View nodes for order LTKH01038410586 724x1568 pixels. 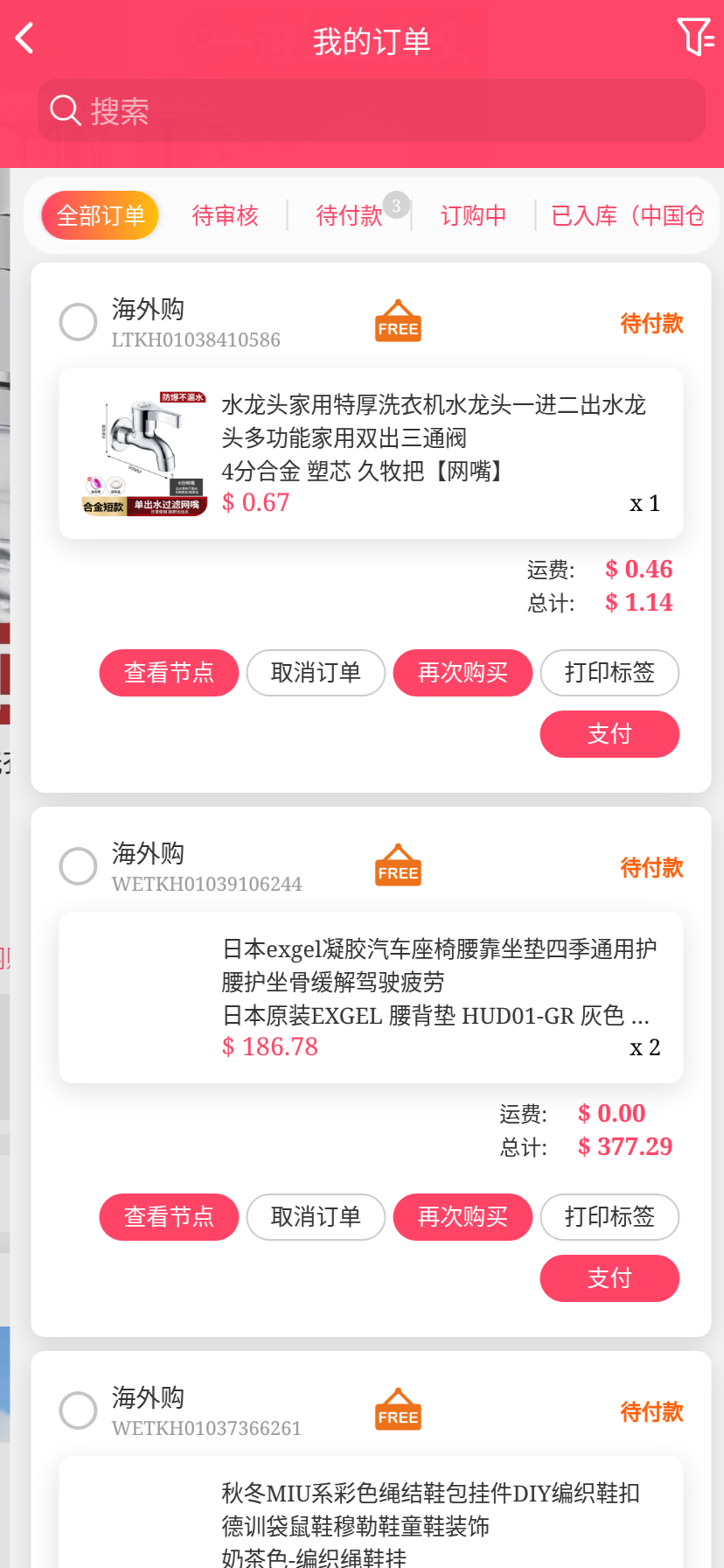pyautogui.click(x=169, y=673)
